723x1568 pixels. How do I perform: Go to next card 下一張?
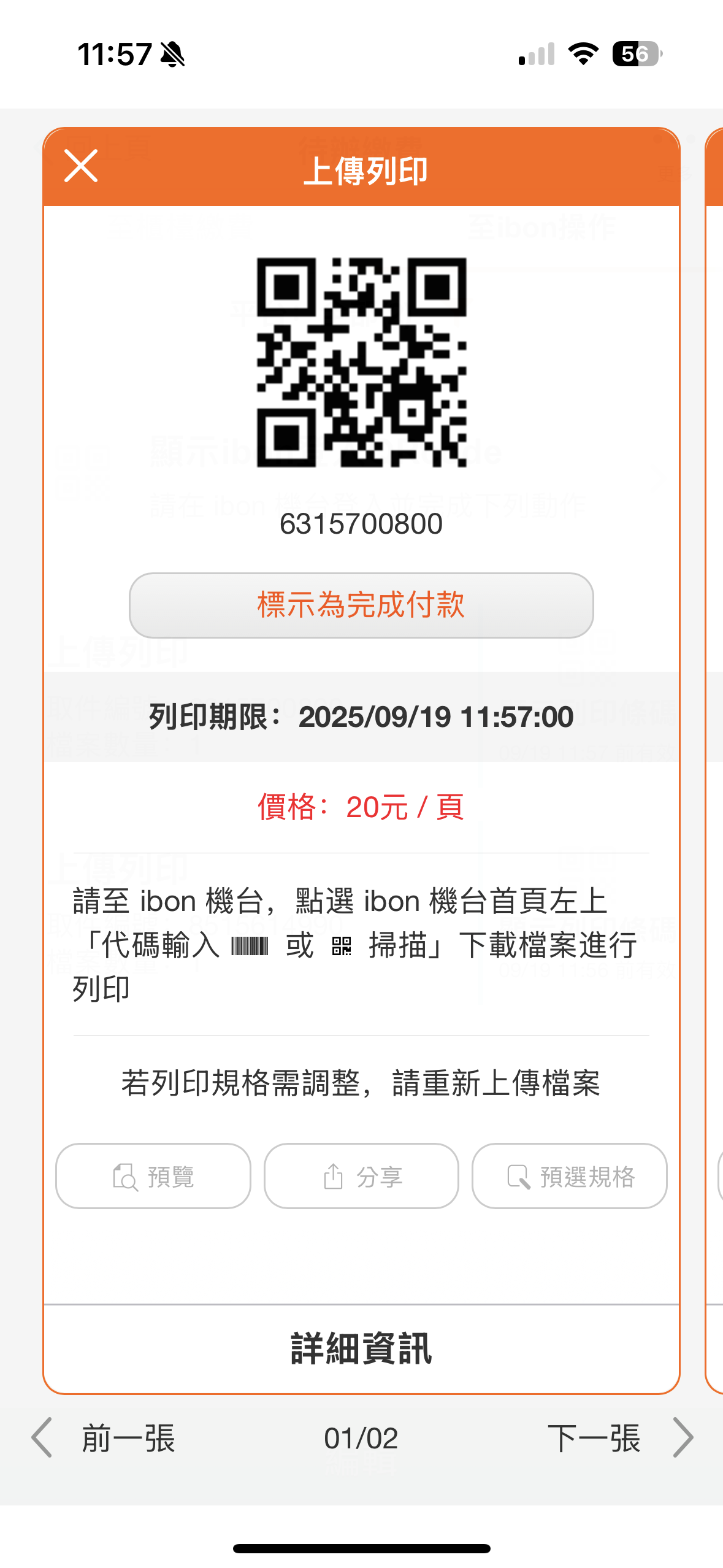click(619, 1437)
